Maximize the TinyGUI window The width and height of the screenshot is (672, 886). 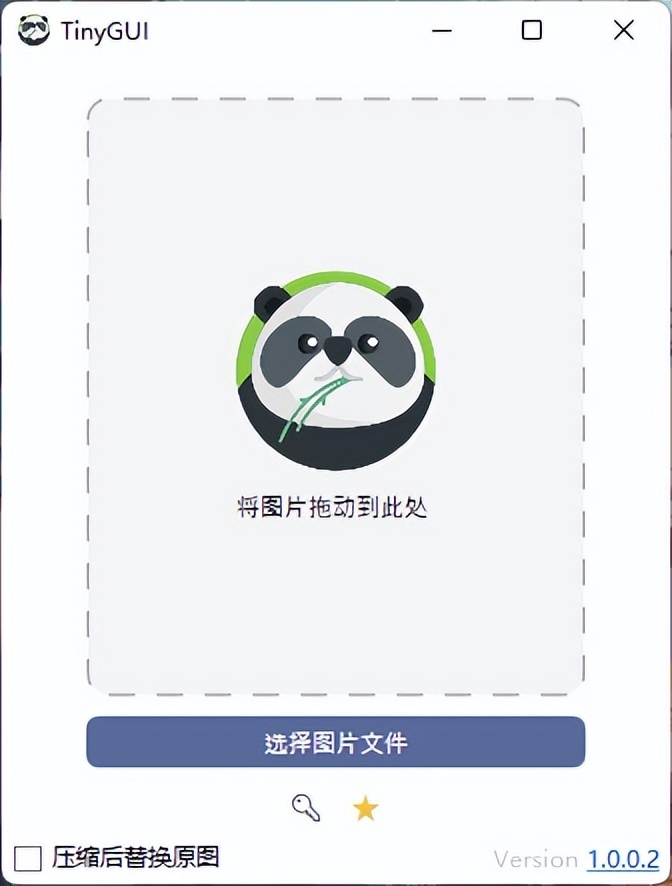pos(532,30)
